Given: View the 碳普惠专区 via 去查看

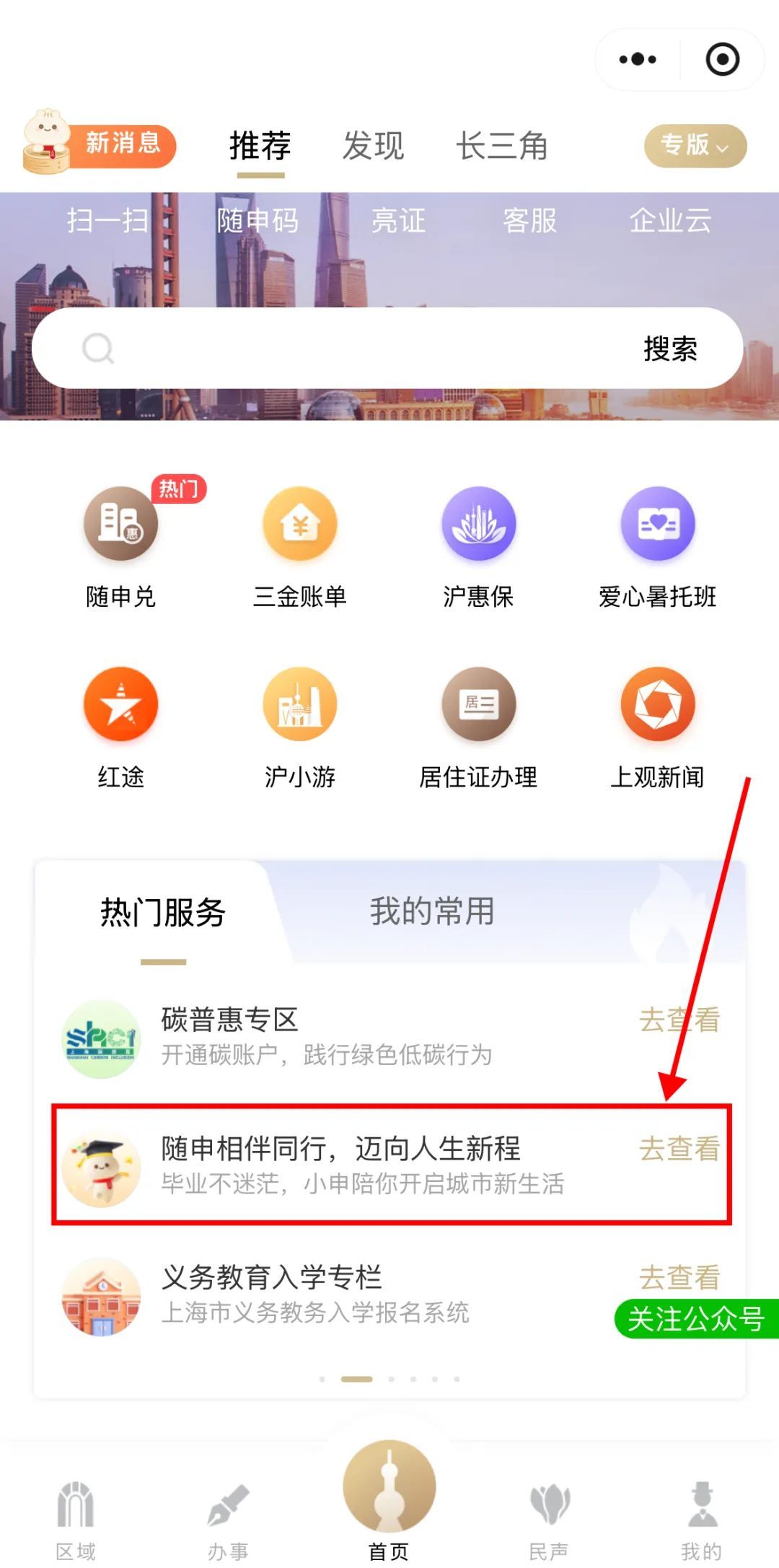Looking at the screenshot, I should (679, 1020).
